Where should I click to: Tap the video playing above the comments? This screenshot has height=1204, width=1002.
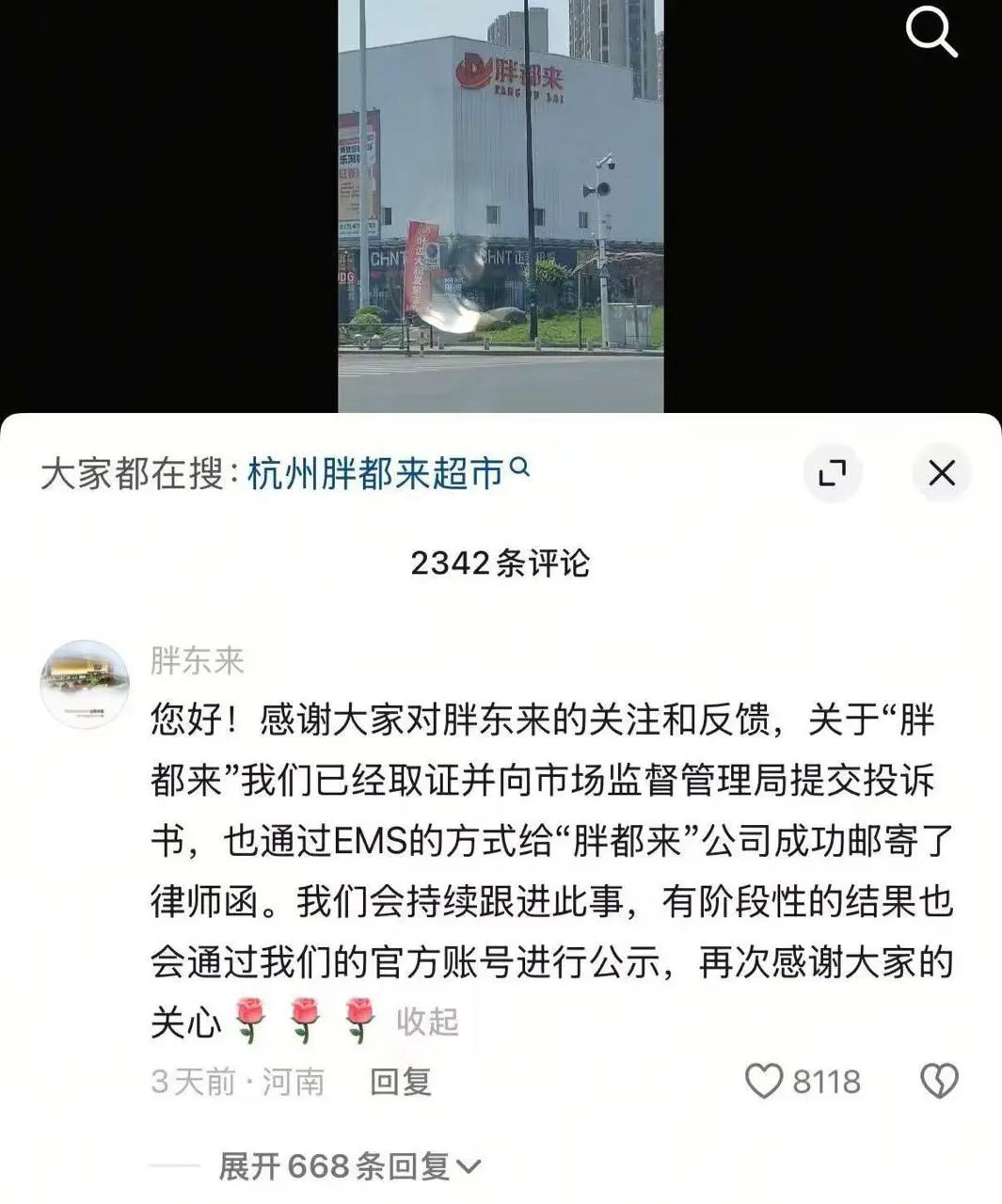click(x=501, y=206)
